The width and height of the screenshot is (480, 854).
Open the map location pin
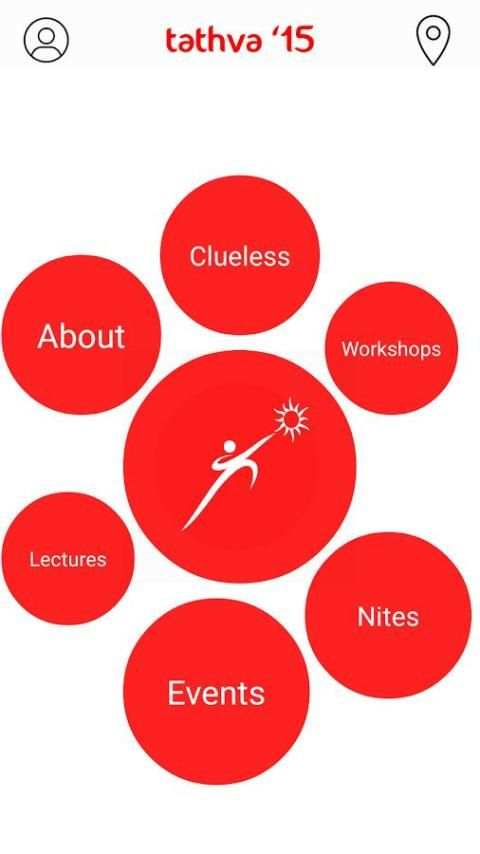pos(433,40)
